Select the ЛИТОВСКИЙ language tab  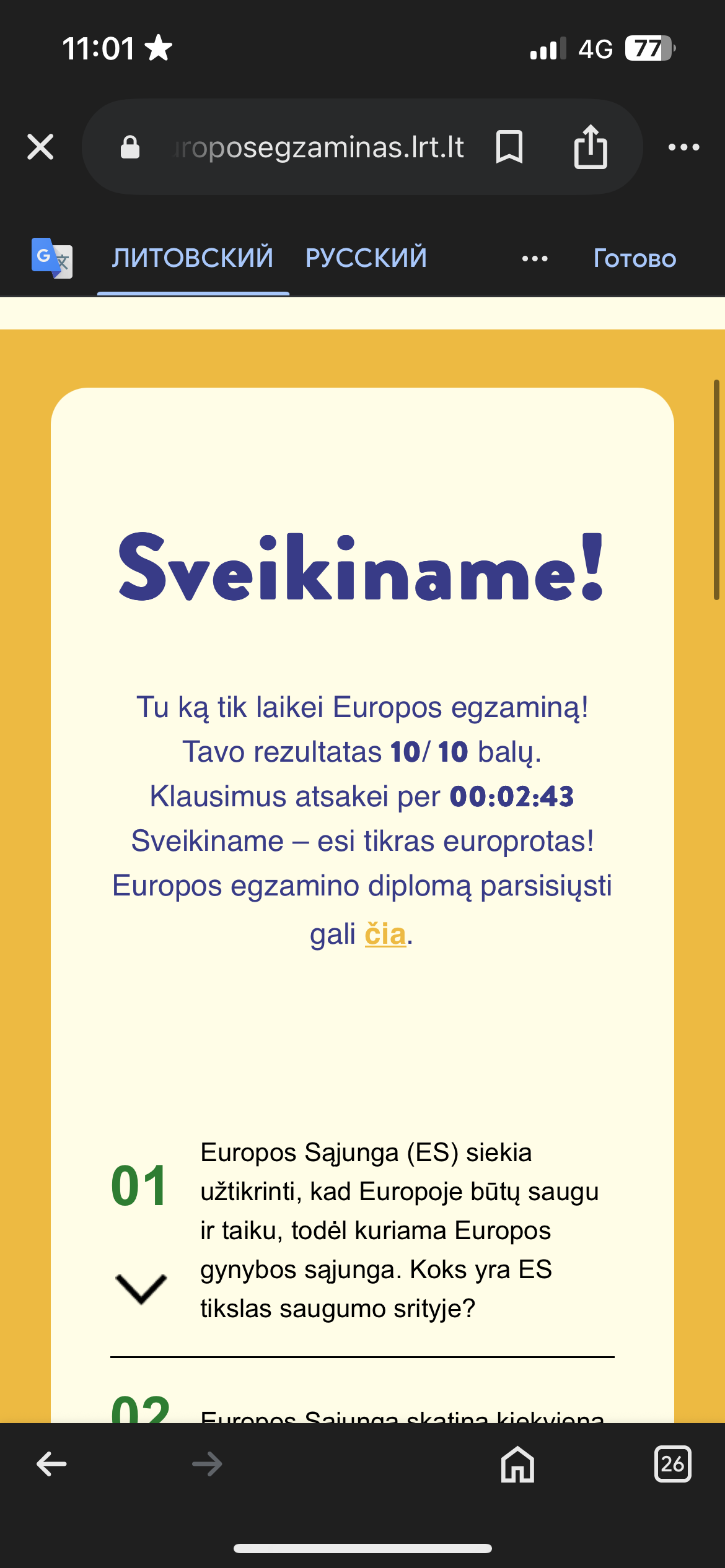(193, 258)
